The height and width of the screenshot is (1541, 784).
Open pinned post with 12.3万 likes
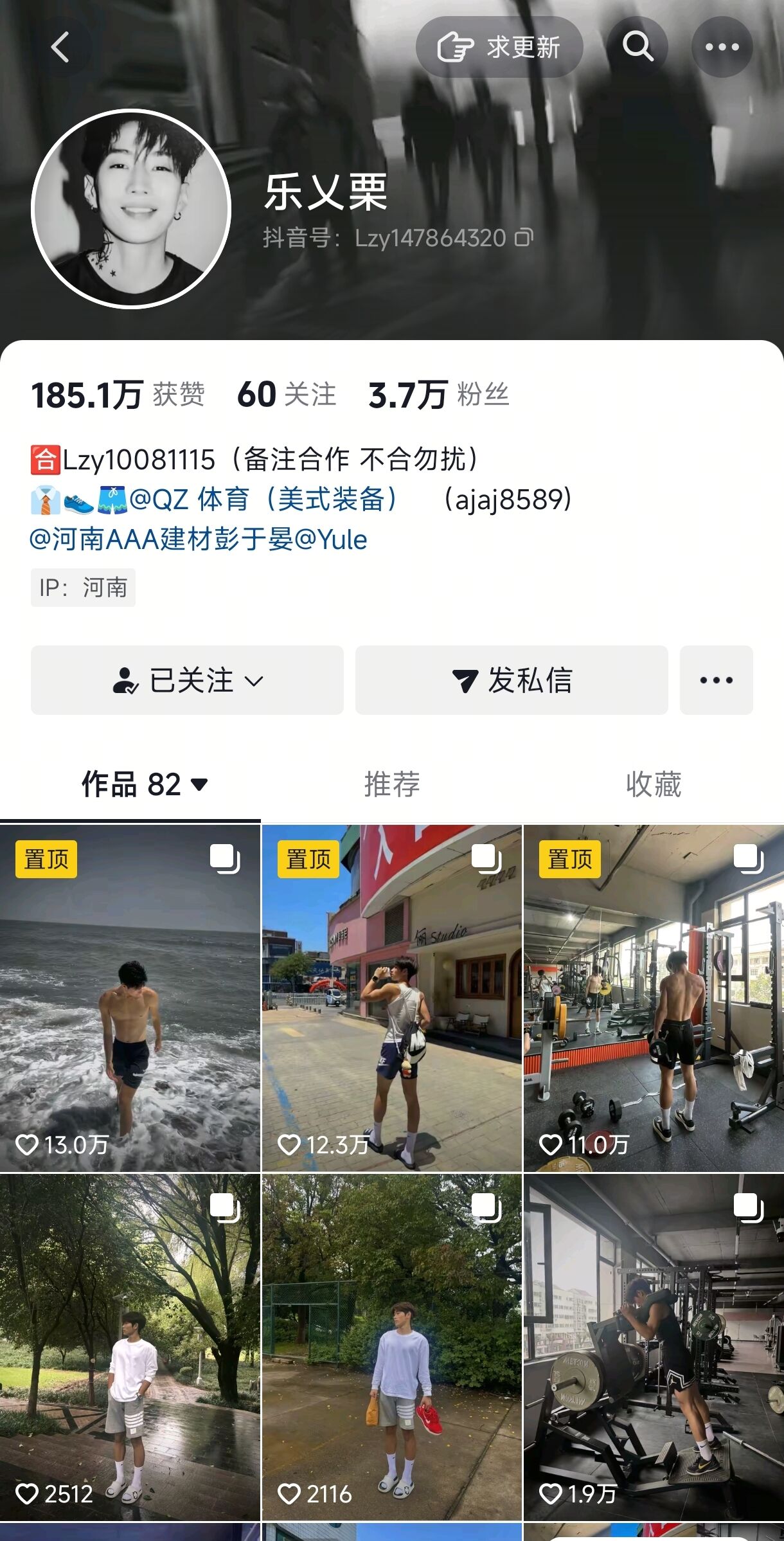pos(392,998)
